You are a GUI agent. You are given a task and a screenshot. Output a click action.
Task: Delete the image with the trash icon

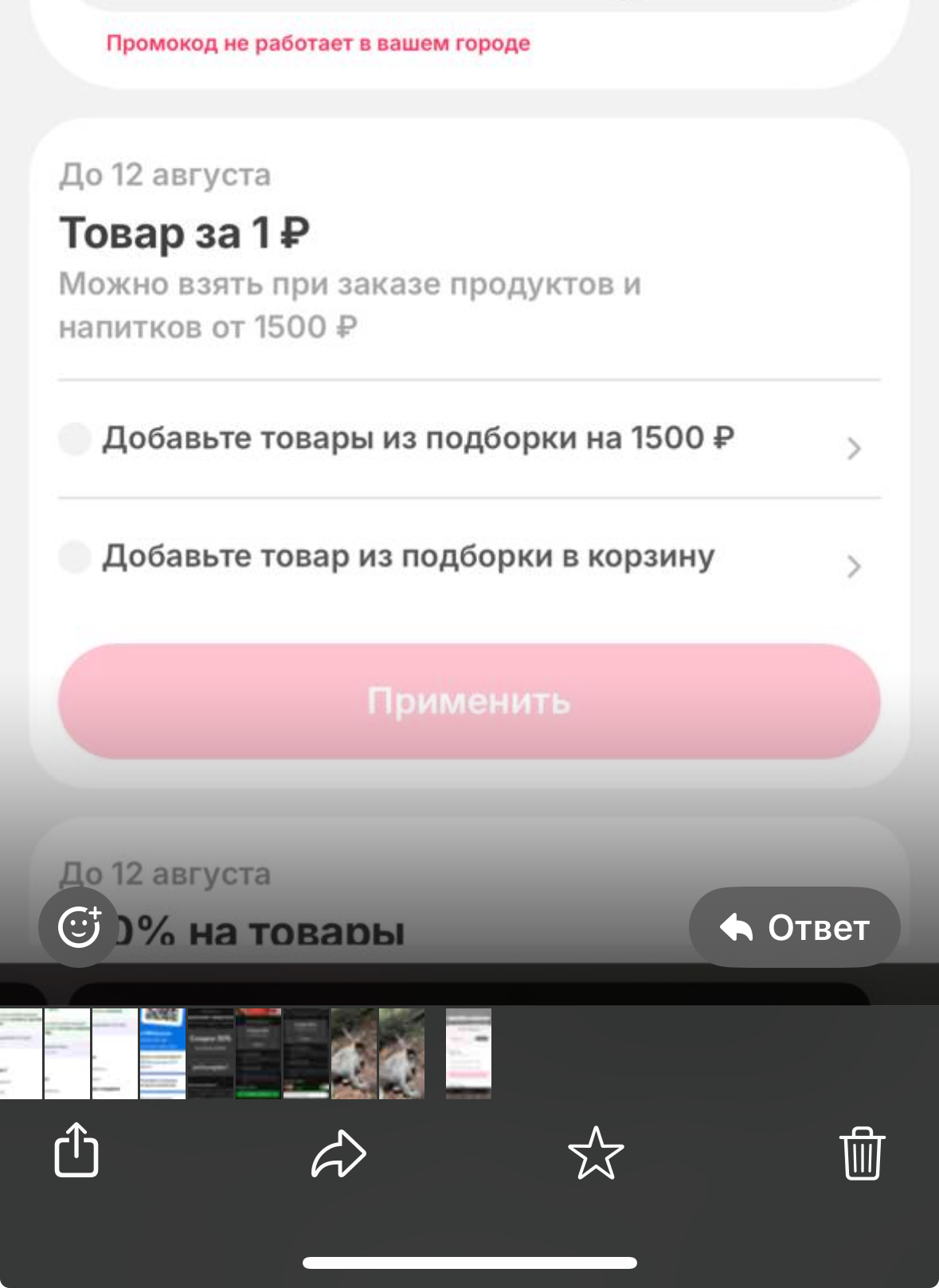pyautogui.click(x=862, y=1153)
